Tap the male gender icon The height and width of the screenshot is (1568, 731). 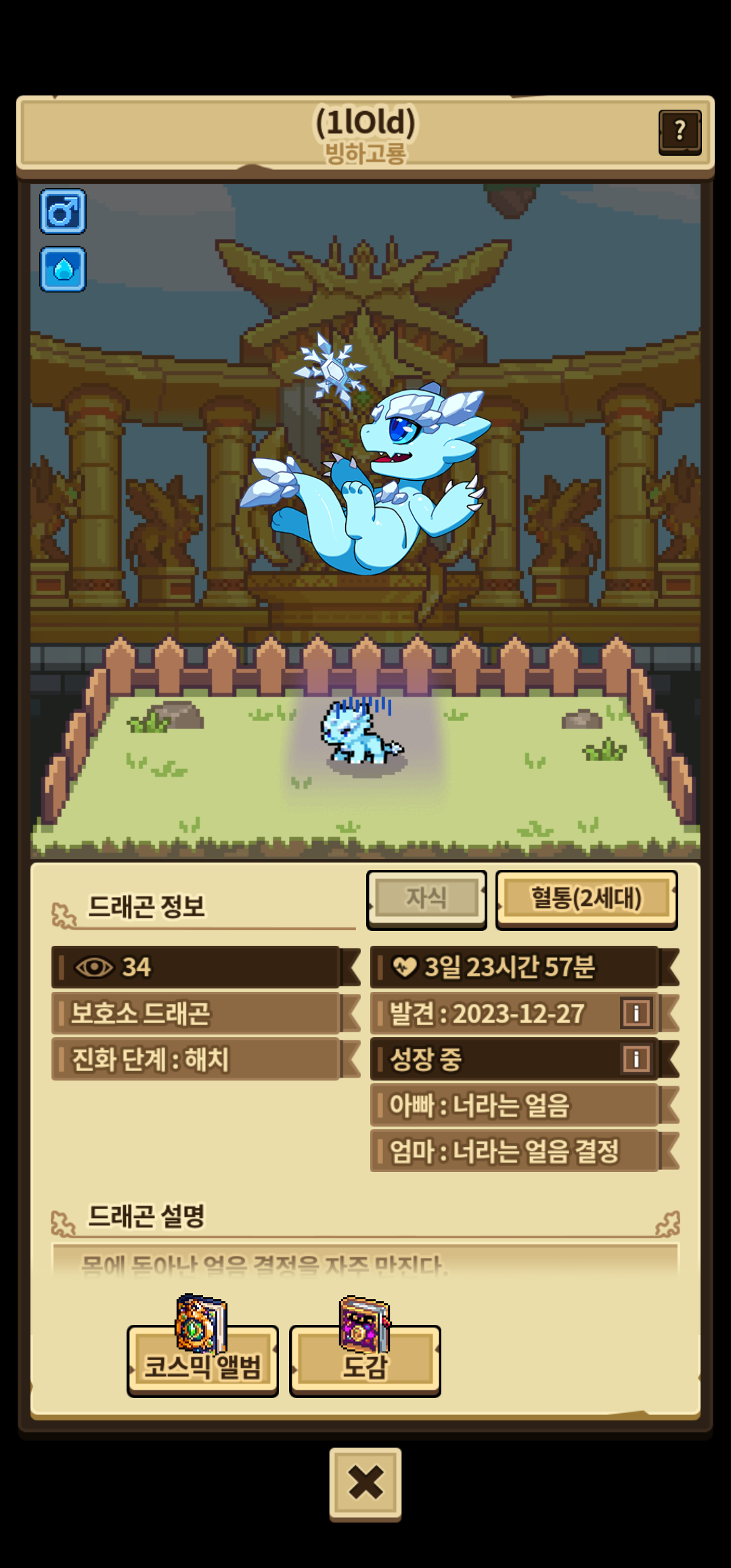click(x=63, y=212)
